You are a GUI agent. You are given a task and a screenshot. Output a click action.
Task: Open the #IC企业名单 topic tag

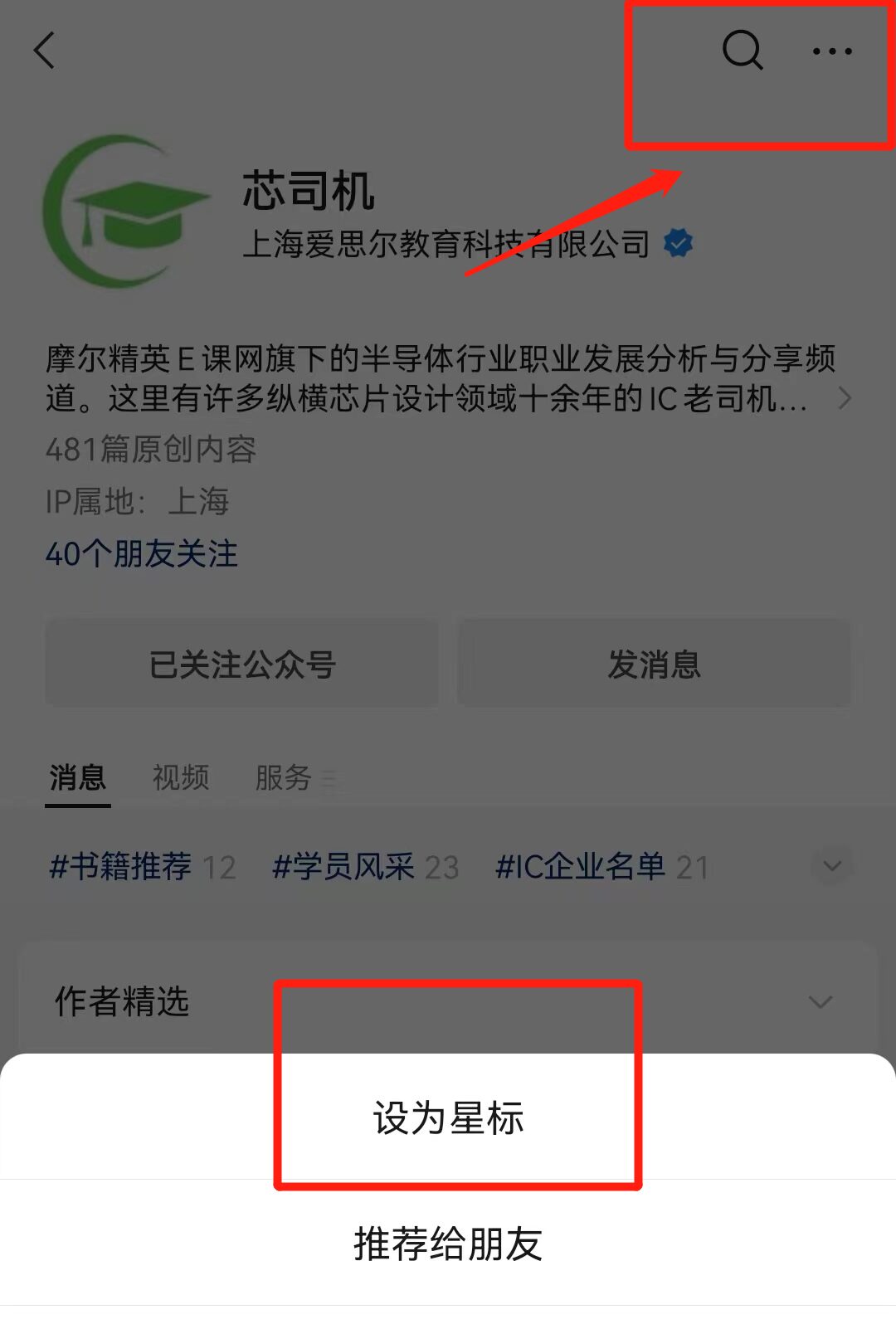pyautogui.click(x=581, y=867)
